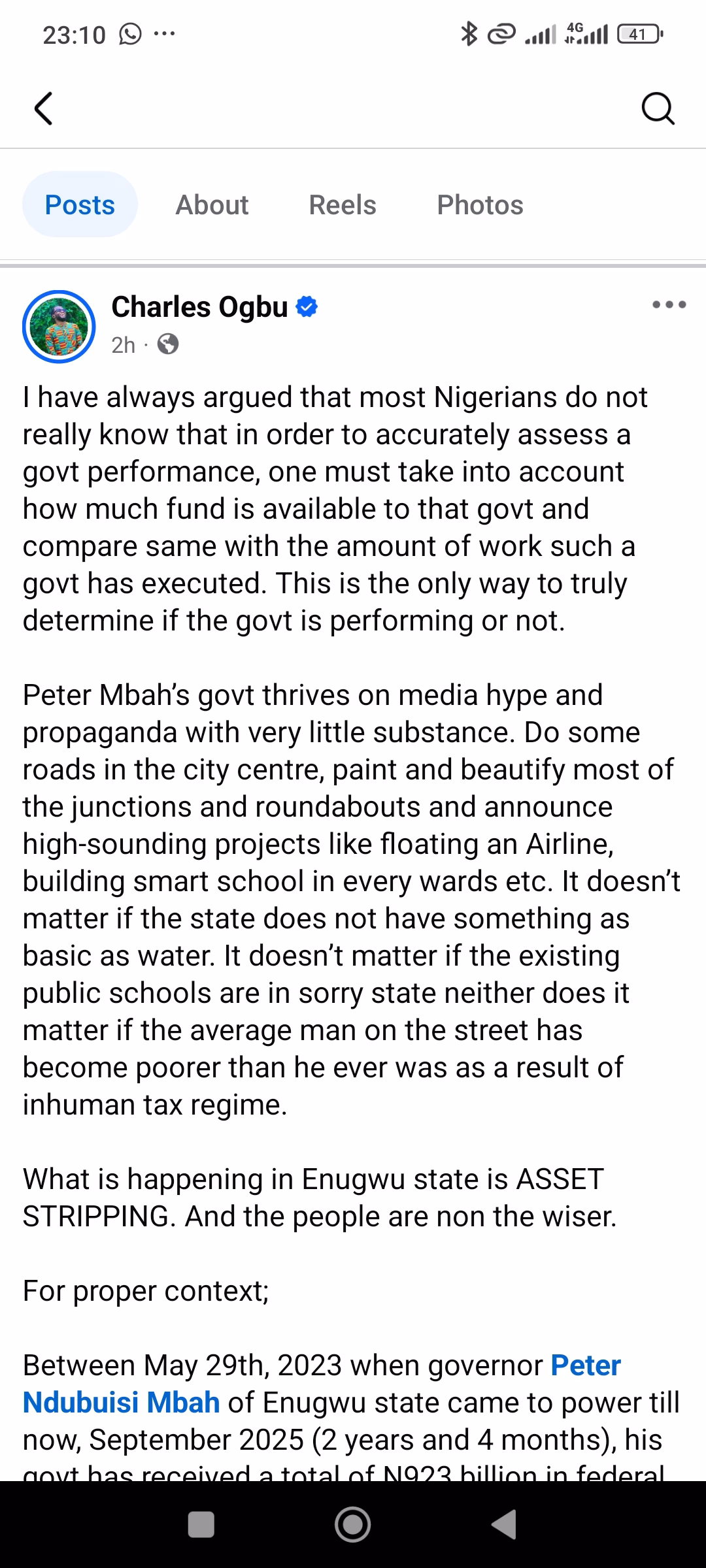Image resolution: width=706 pixels, height=1568 pixels.
Task: Open search with the magnifier icon
Action: pos(658,108)
